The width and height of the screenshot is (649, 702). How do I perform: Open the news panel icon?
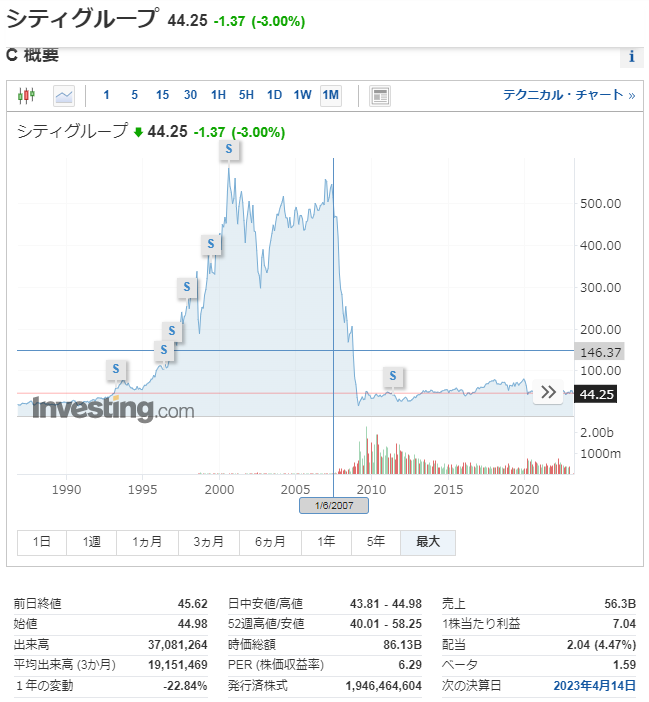click(x=380, y=96)
